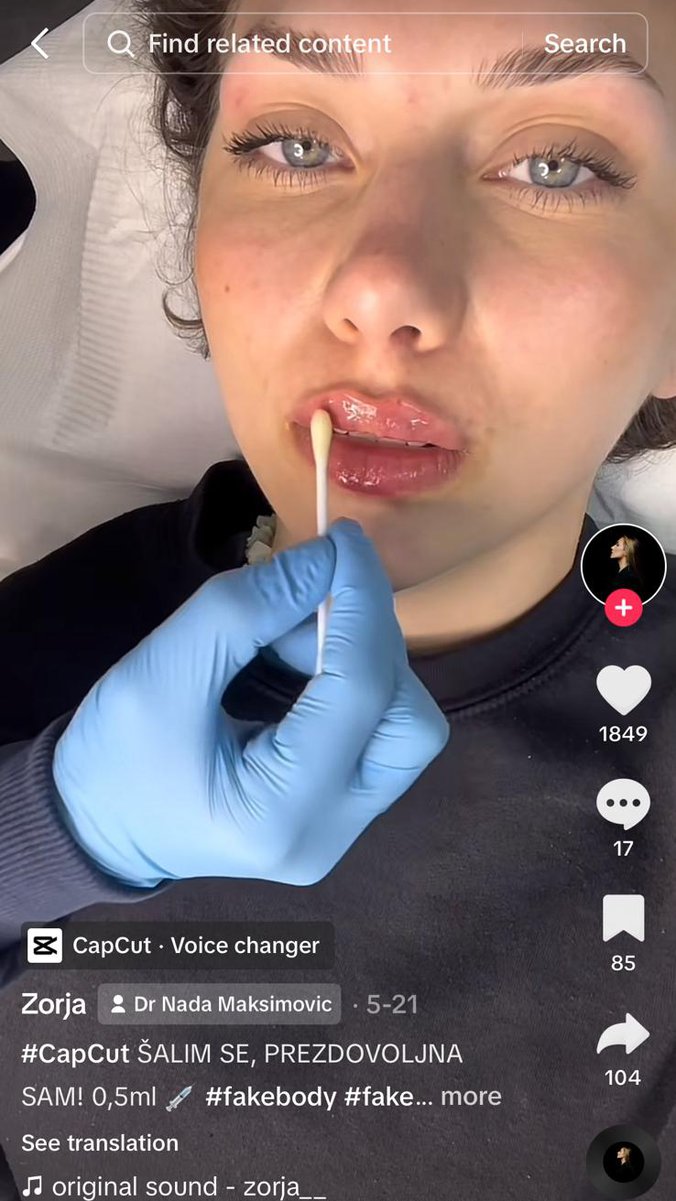Bookmark this video
This screenshot has height=1201, width=676.
[x=624, y=919]
